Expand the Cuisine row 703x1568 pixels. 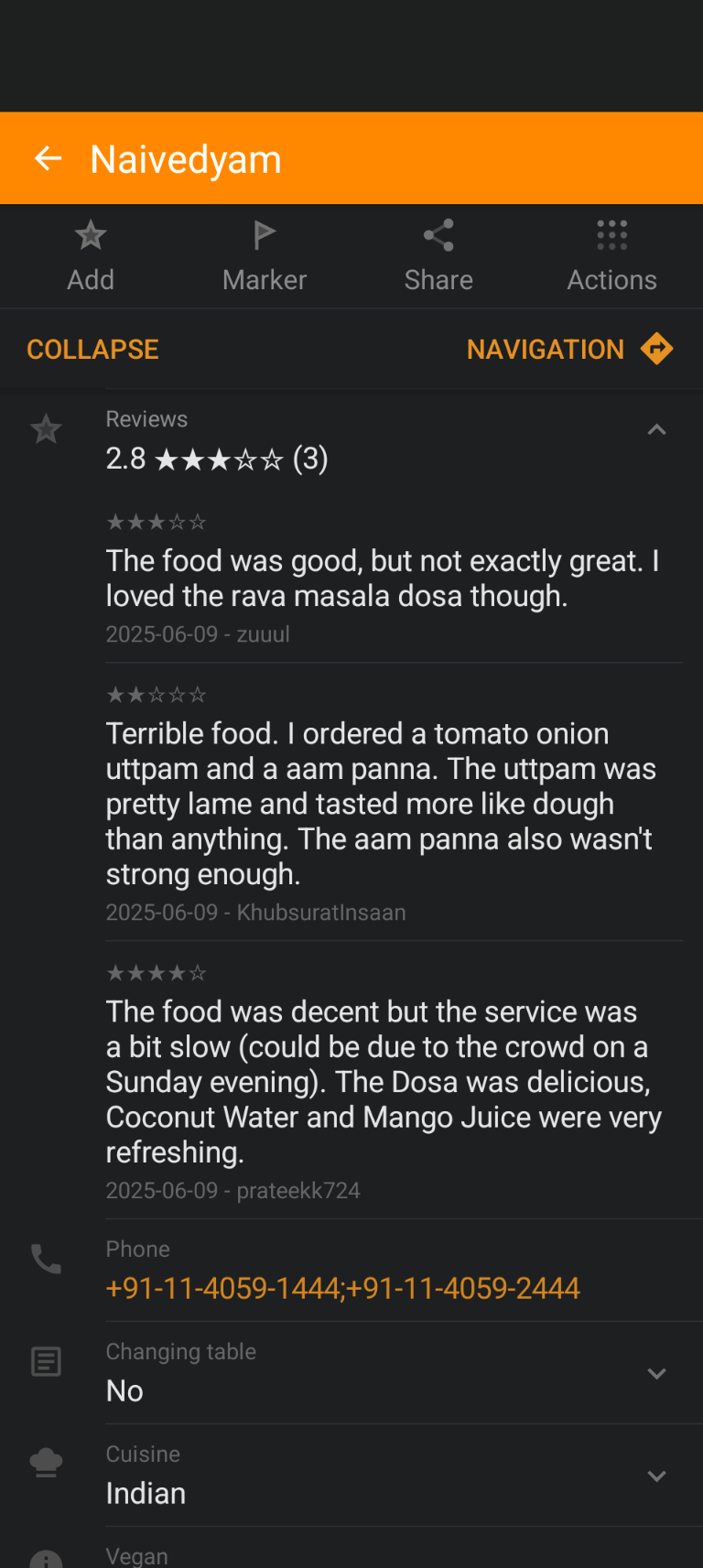click(x=656, y=1476)
